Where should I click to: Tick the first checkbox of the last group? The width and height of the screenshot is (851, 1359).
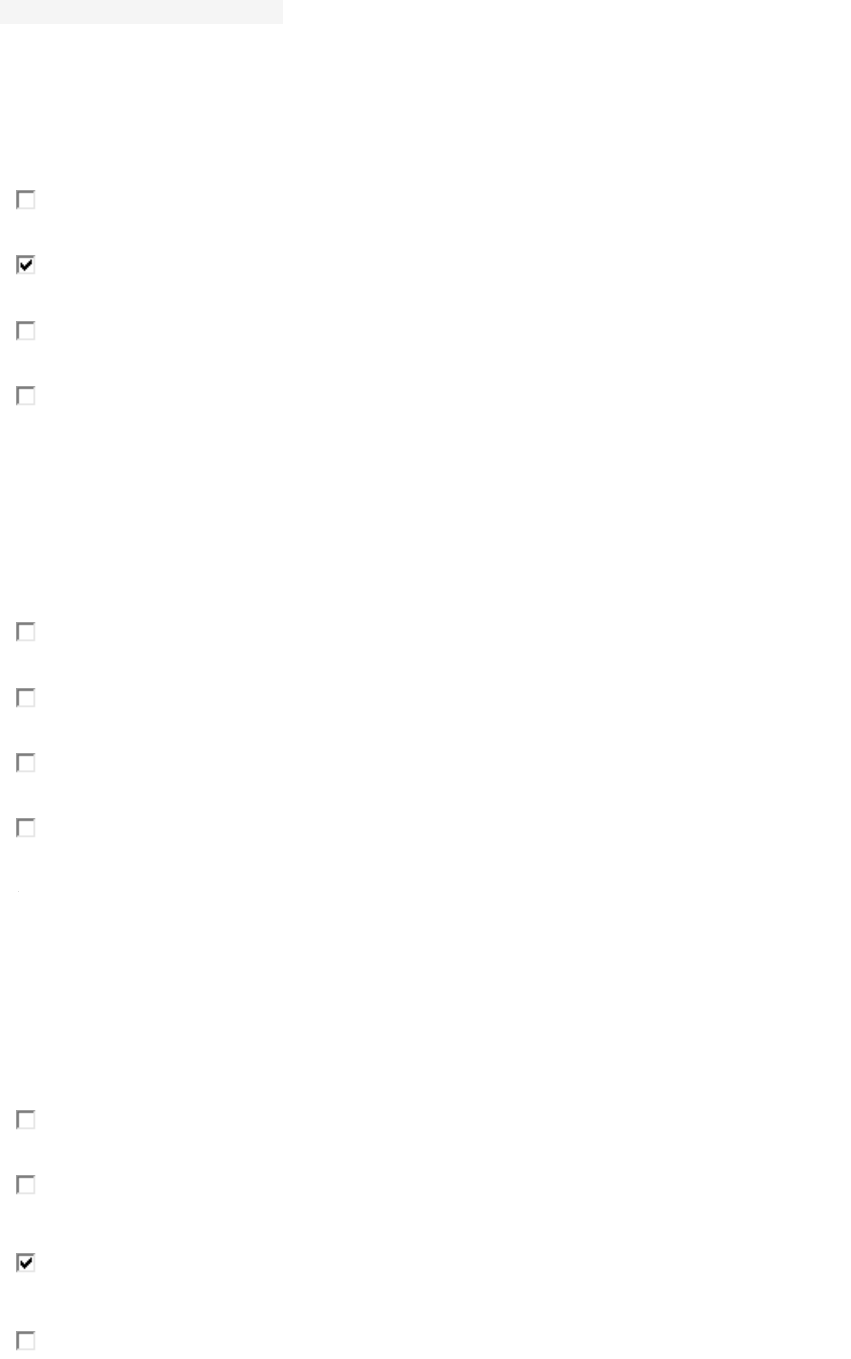tap(26, 1120)
